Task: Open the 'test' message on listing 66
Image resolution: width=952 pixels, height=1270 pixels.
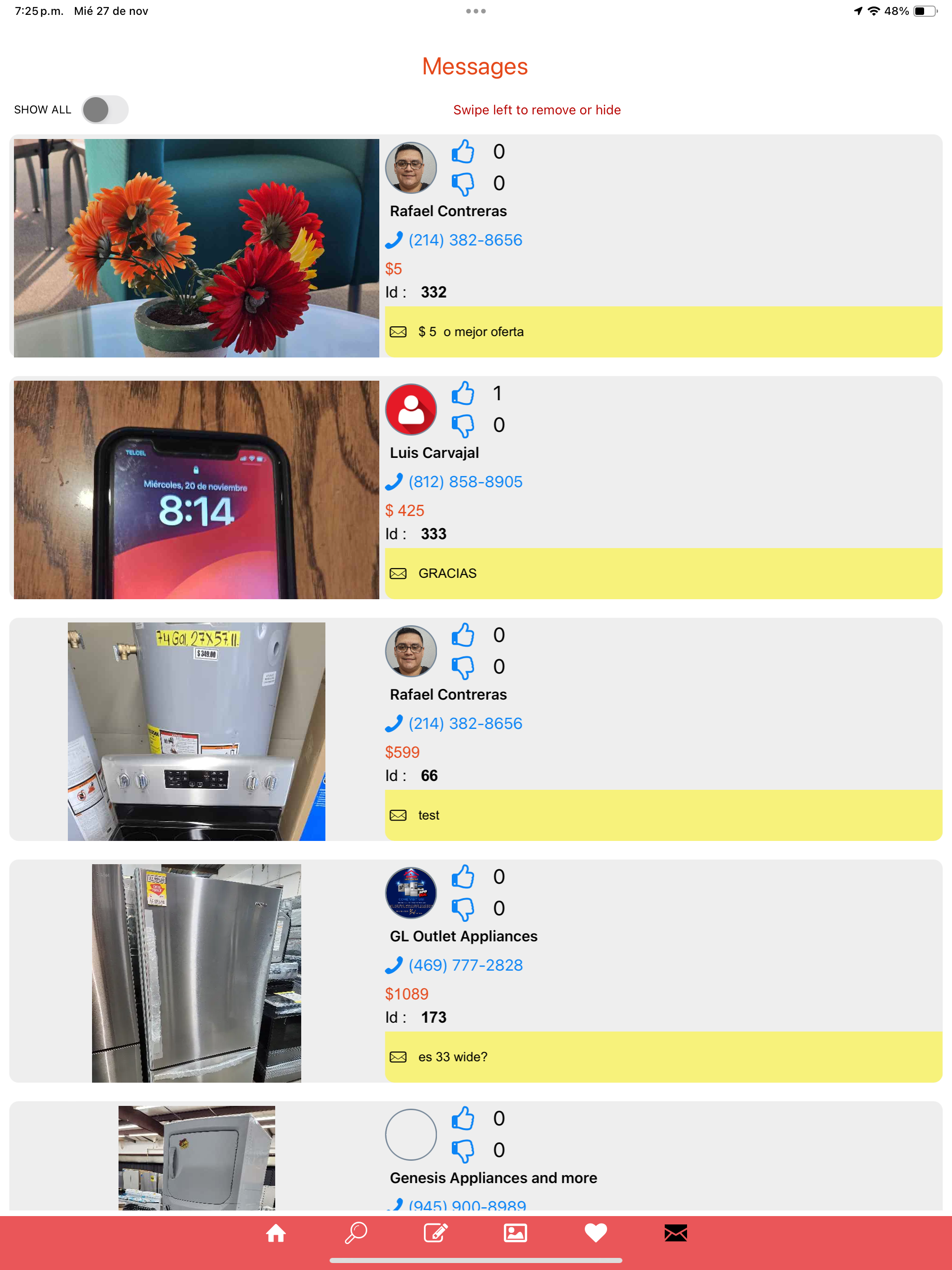Action: pos(662,815)
